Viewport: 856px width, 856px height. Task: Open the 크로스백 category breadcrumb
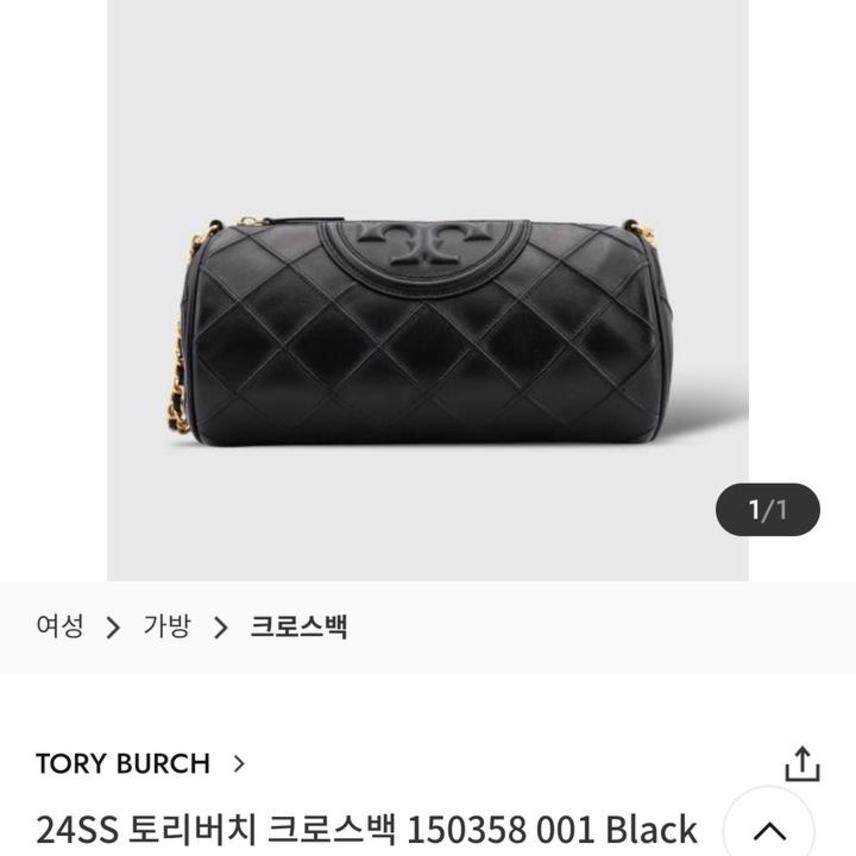[298, 627]
